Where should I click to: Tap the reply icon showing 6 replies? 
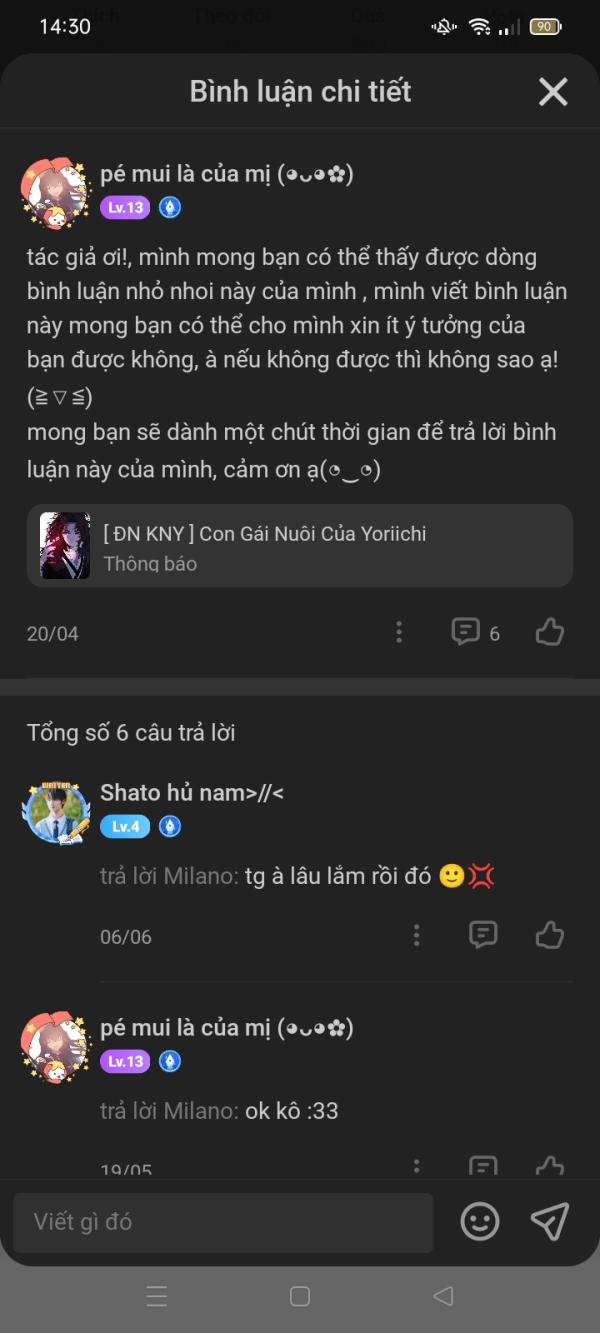point(475,632)
